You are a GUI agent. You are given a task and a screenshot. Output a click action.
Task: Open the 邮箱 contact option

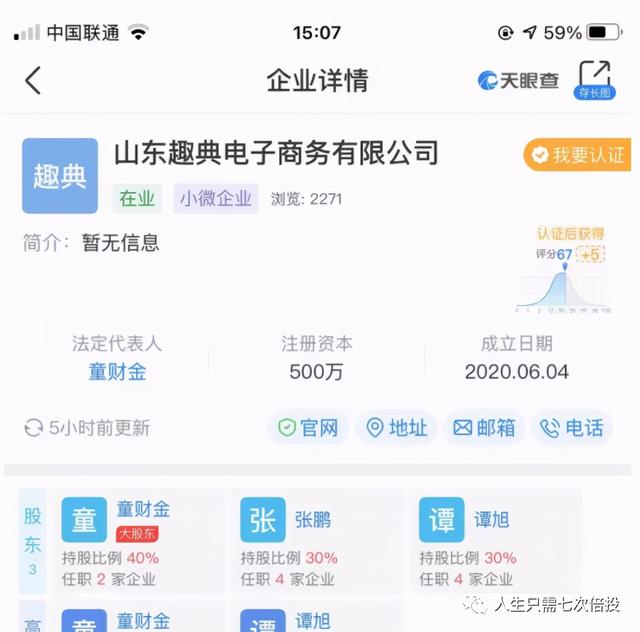coord(484,428)
